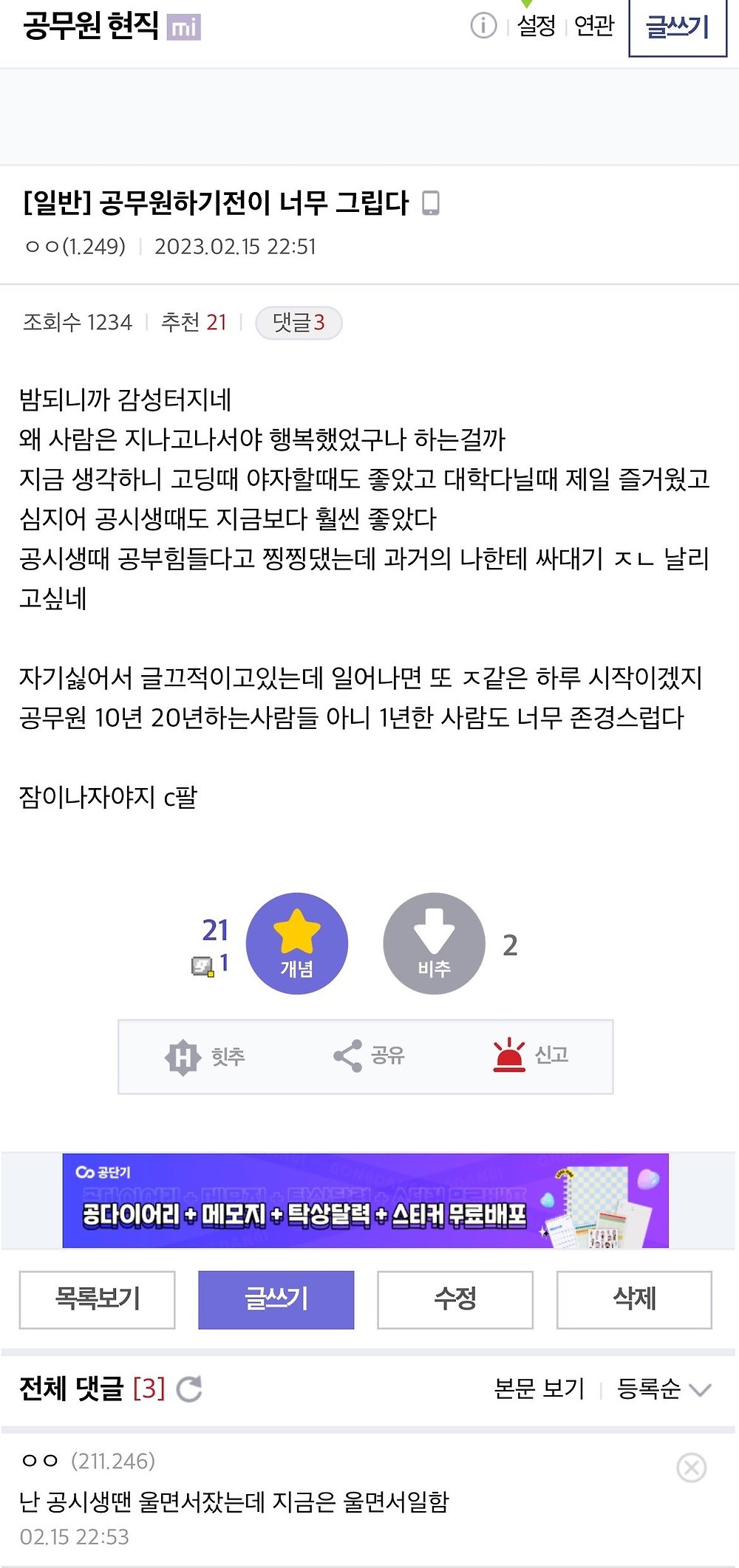Expand the 등록순 sort dropdown
Viewport: 739px width, 1568px height.
(664, 1389)
